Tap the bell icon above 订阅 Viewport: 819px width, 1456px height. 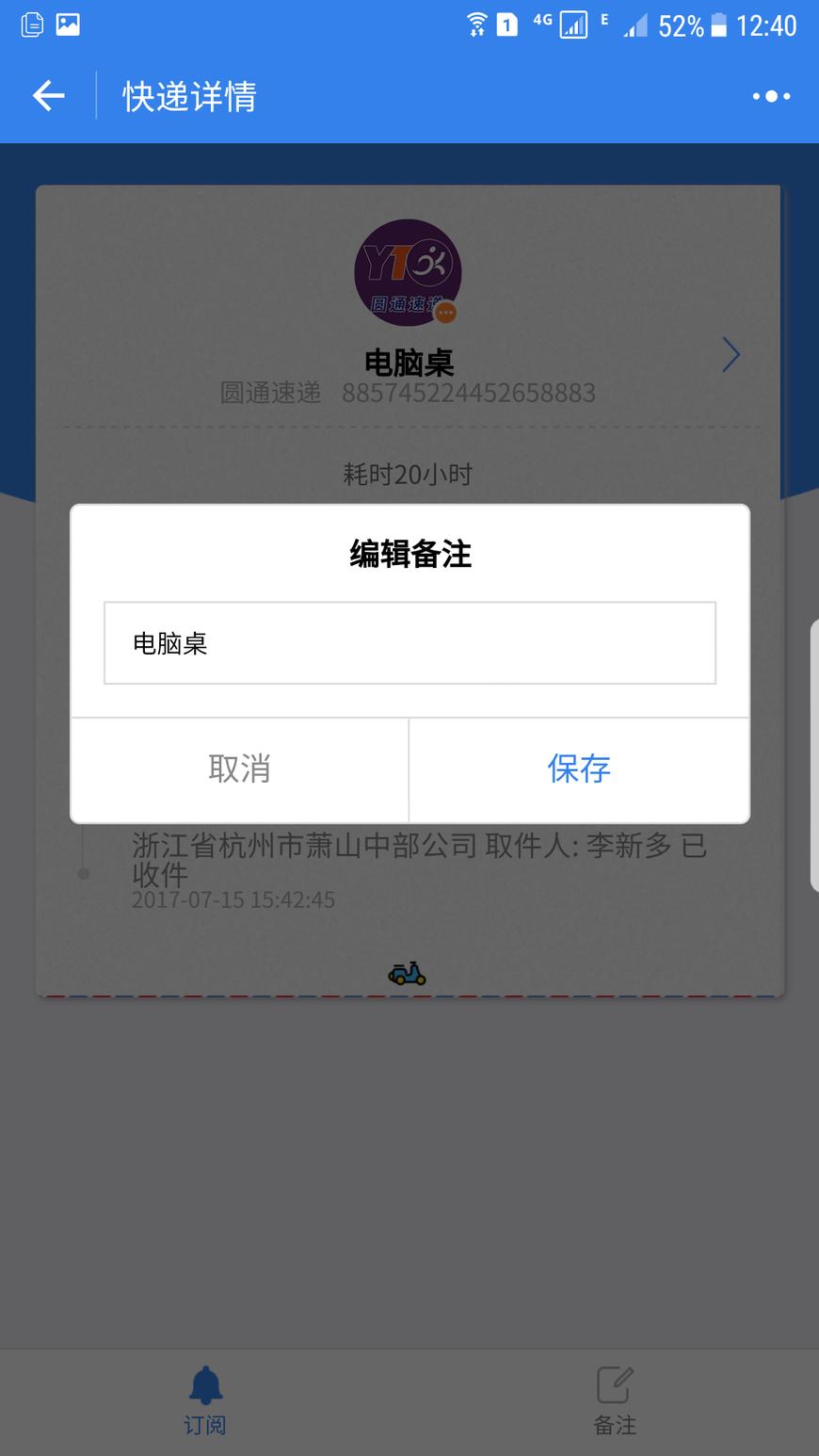(205, 1384)
